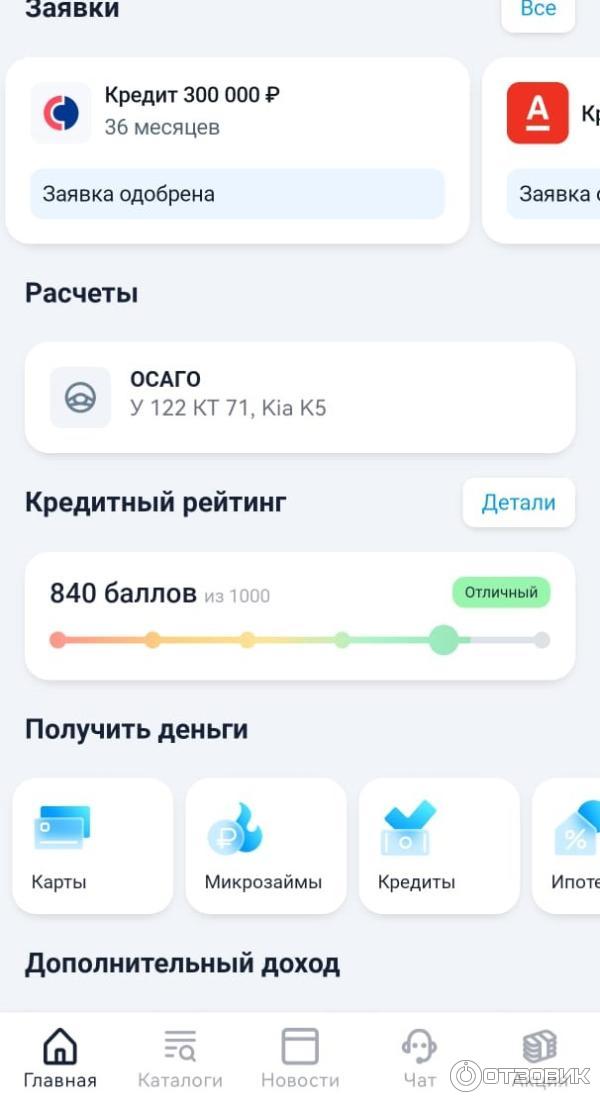Open the Ипотека tile

tap(570, 846)
